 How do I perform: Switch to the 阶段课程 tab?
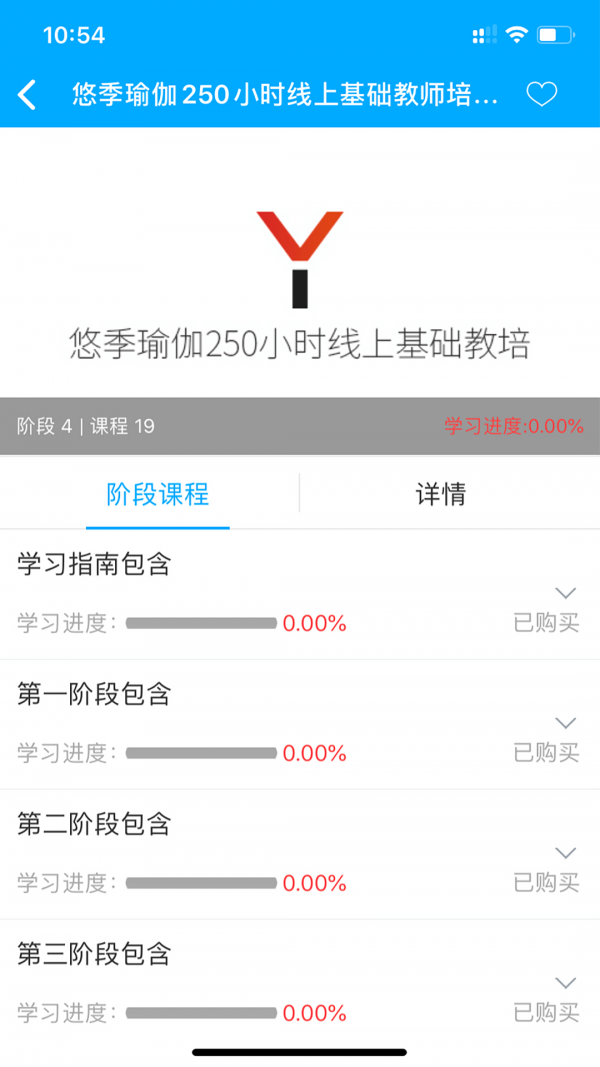pos(158,494)
